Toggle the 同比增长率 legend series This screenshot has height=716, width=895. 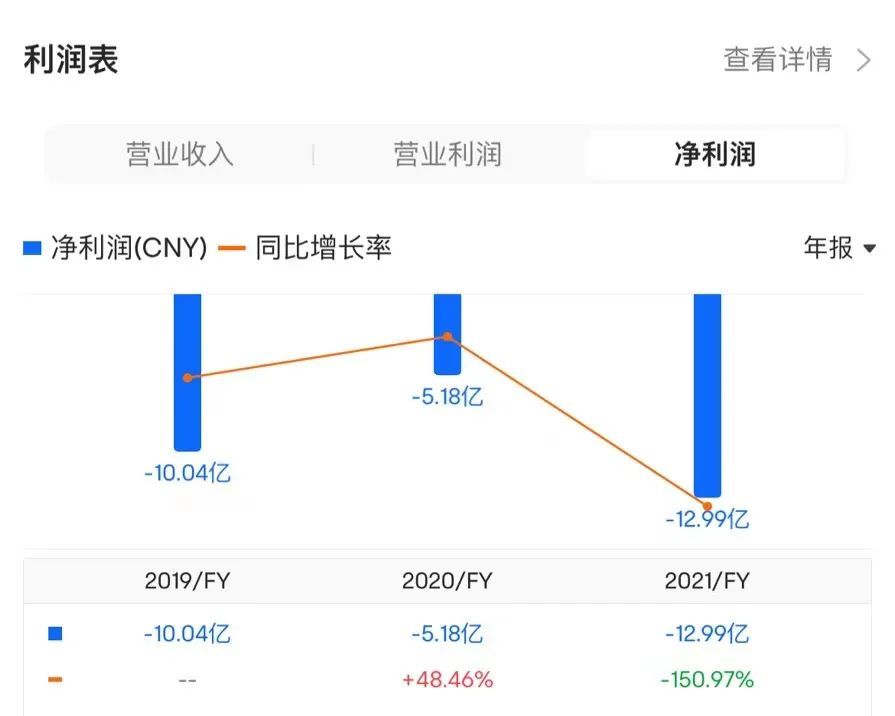click(x=306, y=248)
